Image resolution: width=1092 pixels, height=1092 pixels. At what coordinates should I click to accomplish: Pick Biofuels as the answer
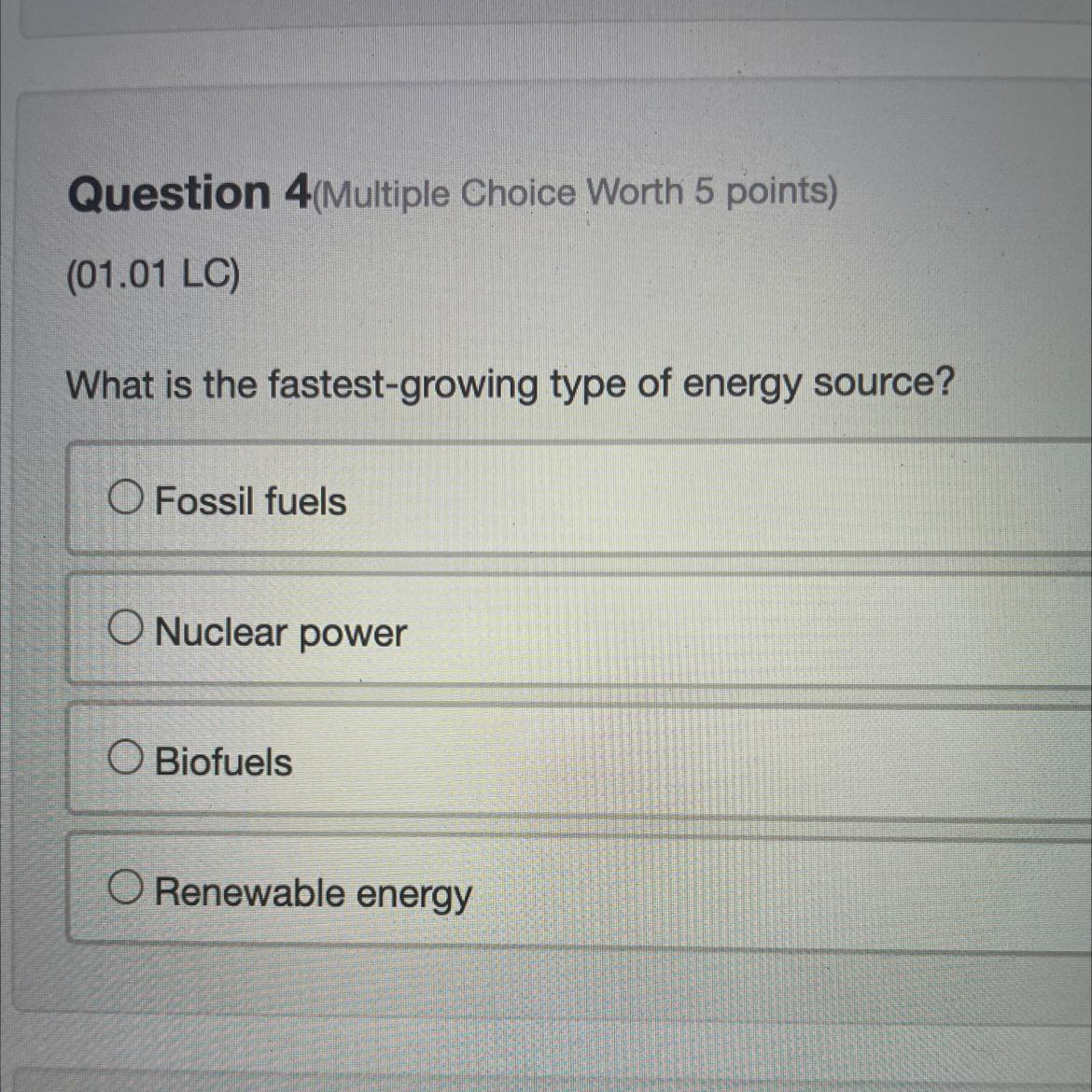[x=125, y=758]
